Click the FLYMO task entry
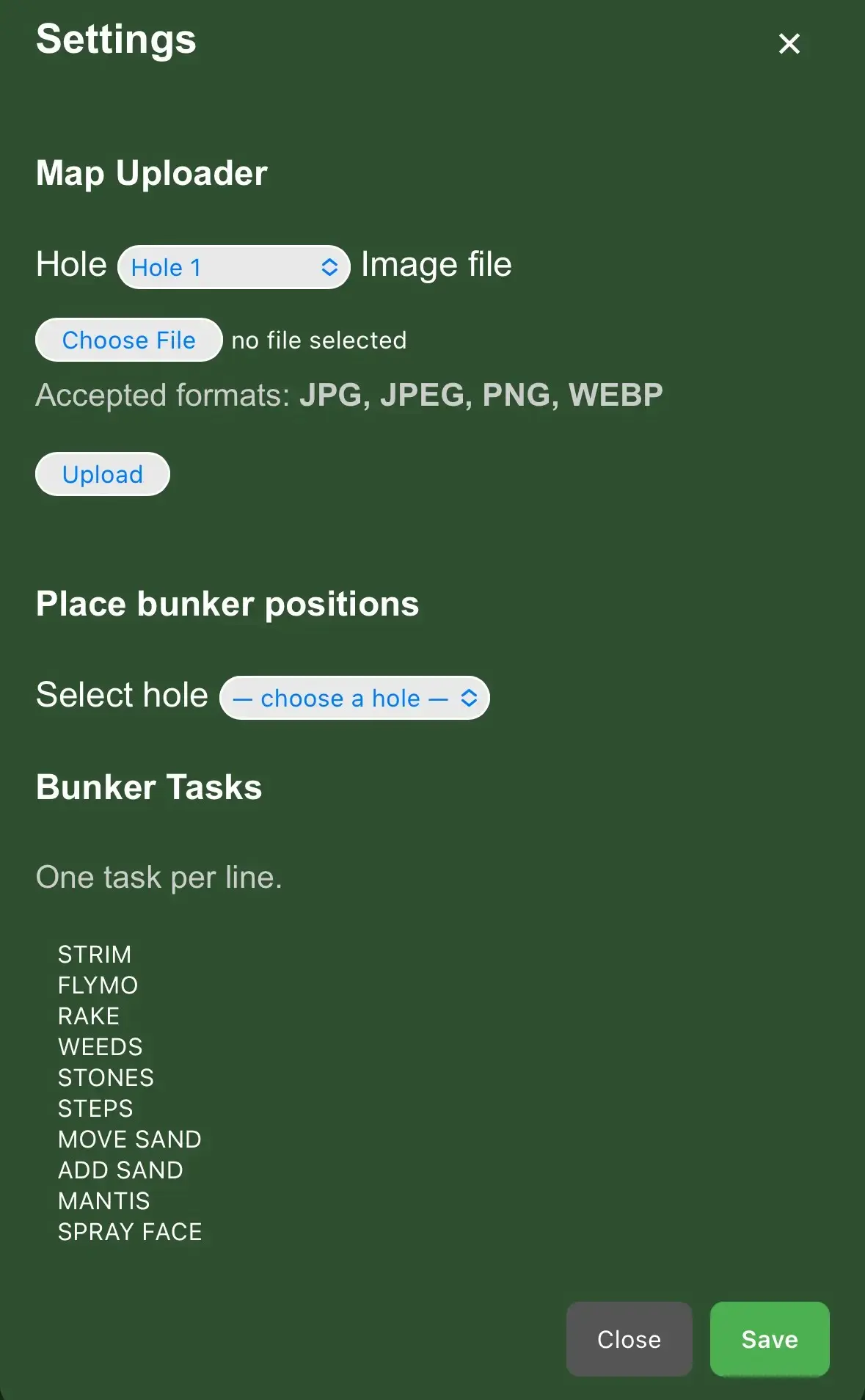This screenshot has height=1400, width=865. point(98,985)
